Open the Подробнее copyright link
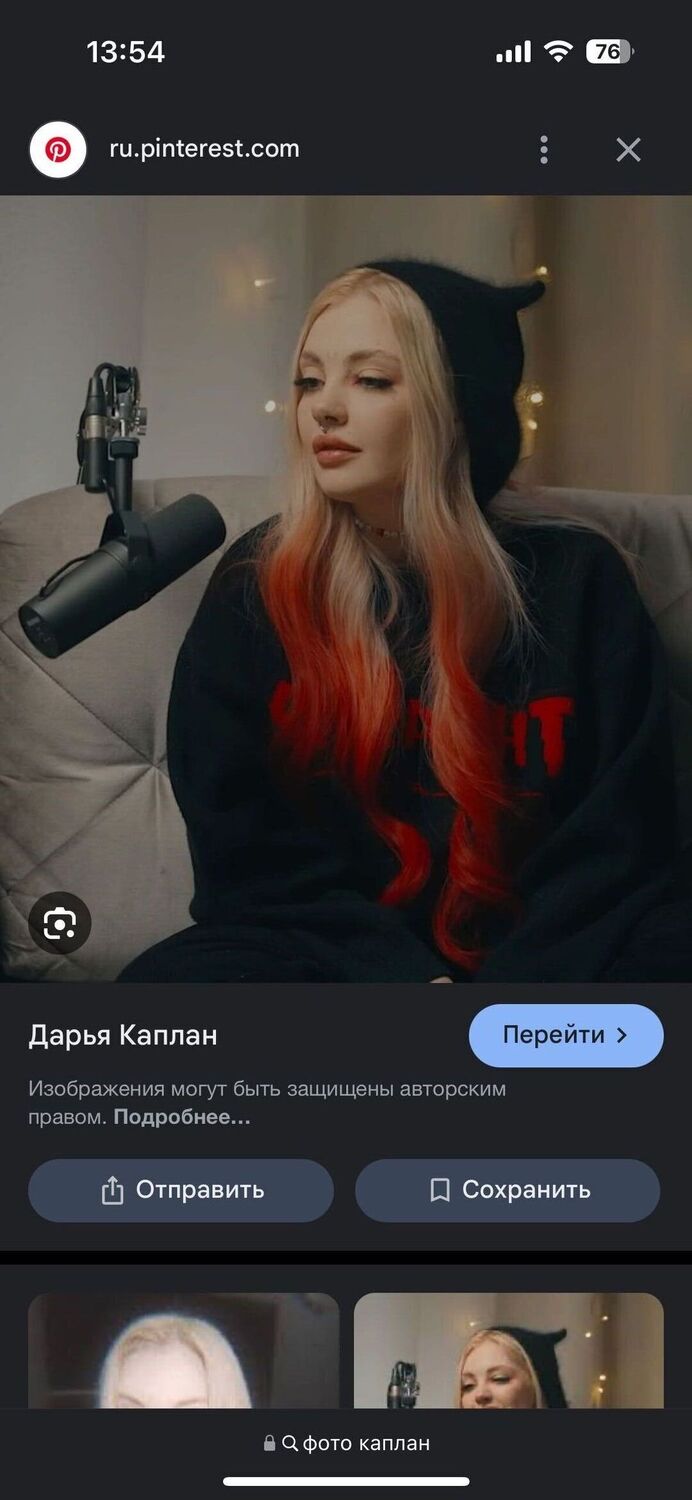The image size is (692, 1500). pos(182,1117)
